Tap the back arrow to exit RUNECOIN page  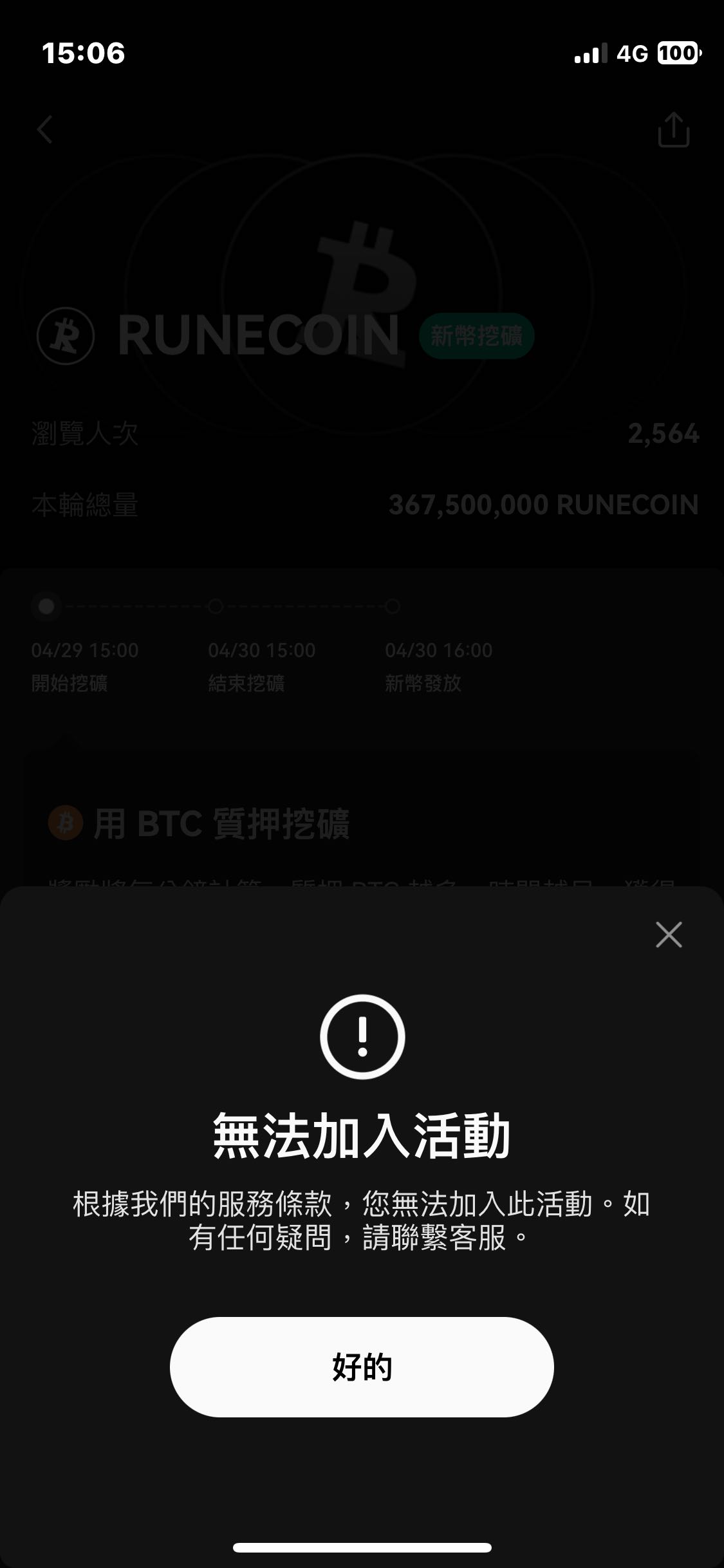[44, 129]
